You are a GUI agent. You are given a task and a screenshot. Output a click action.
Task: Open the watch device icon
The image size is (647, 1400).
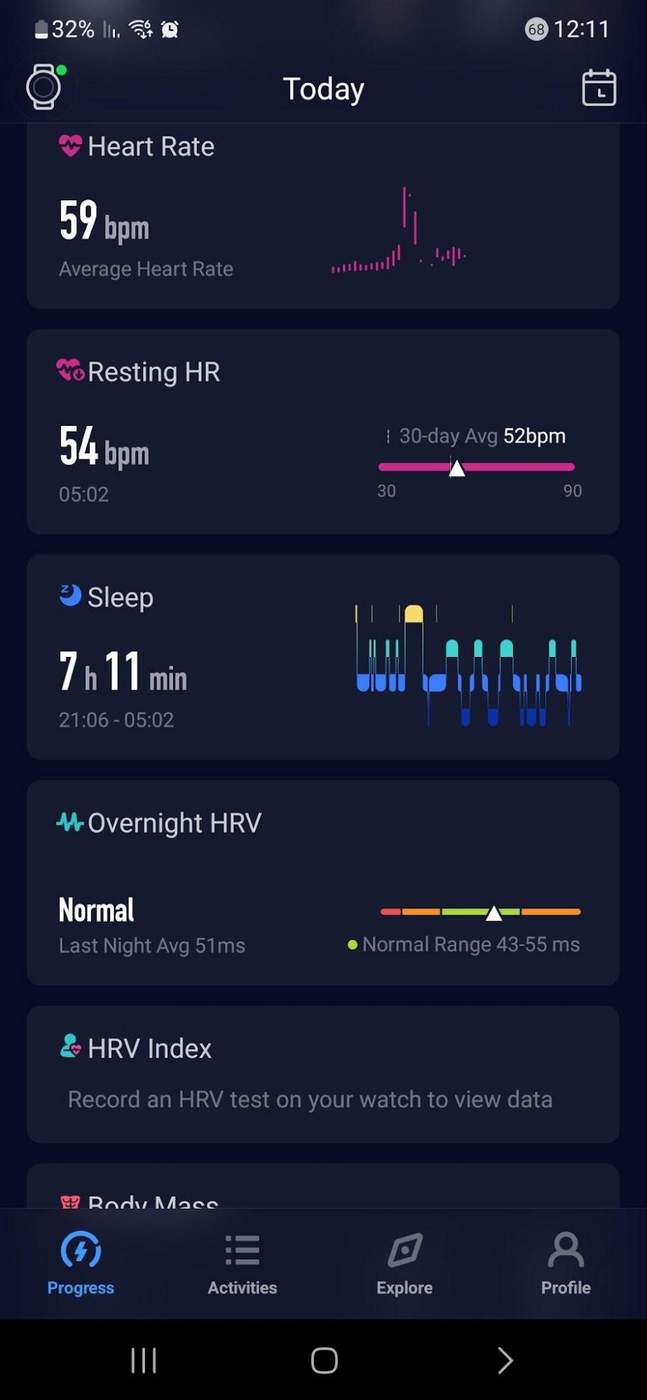point(43,87)
